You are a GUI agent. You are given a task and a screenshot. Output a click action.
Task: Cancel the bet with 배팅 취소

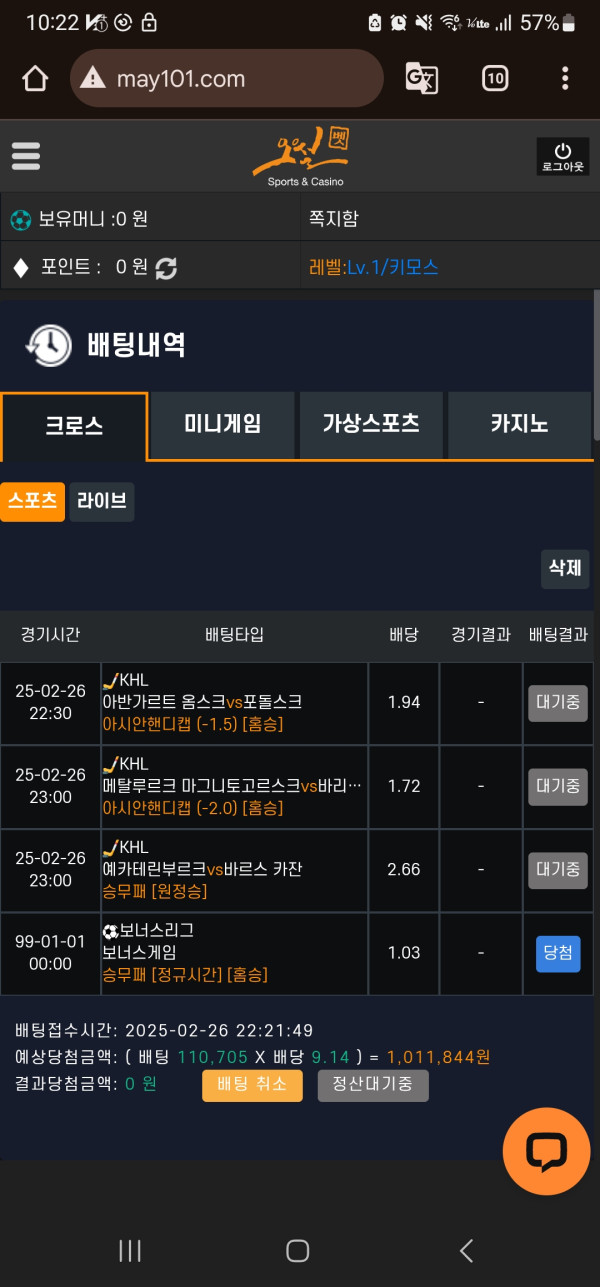point(252,1084)
